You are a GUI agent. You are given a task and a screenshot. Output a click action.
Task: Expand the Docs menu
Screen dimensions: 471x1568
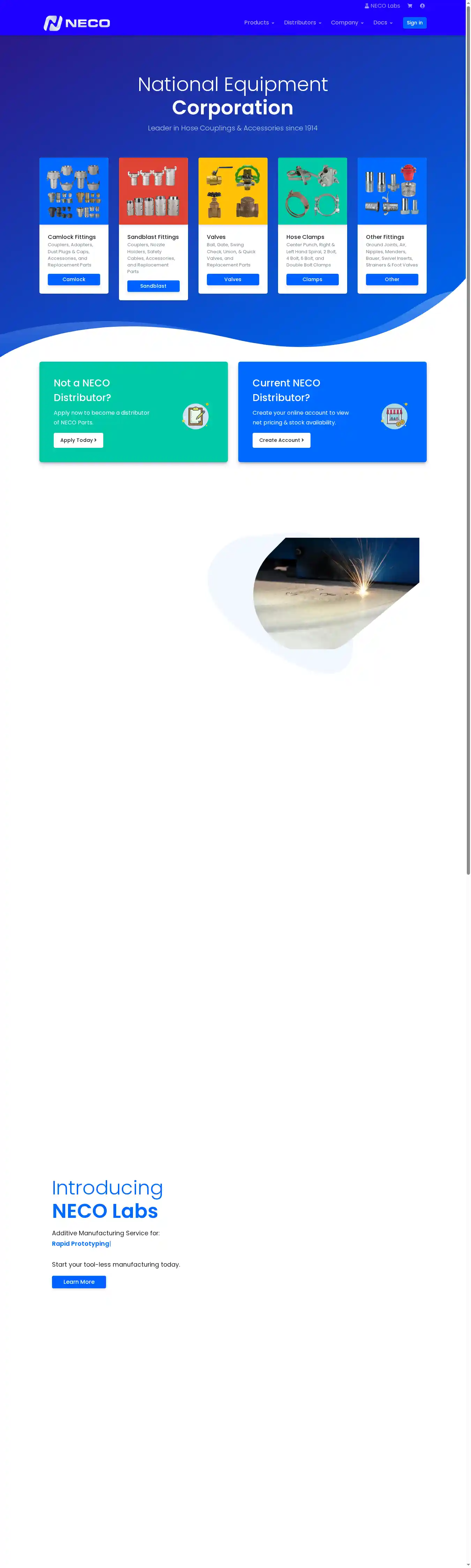point(383,23)
